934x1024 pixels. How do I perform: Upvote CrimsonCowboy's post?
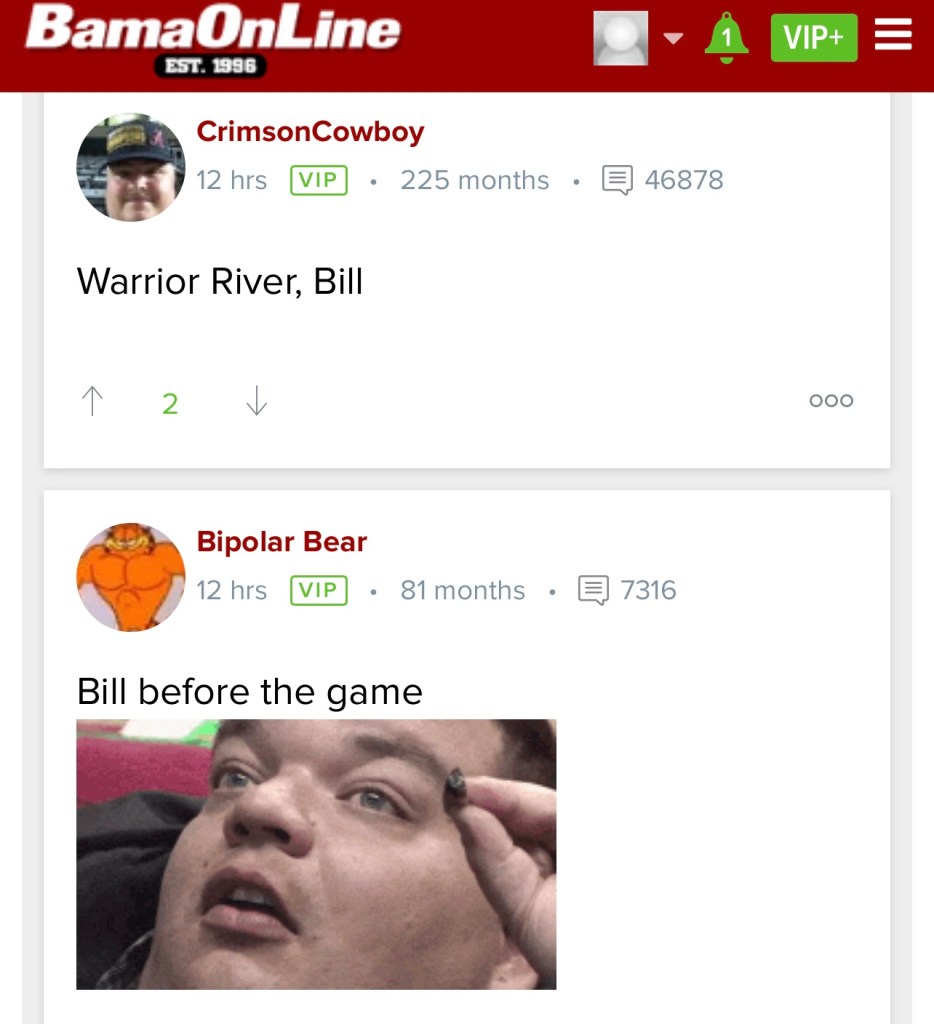click(91, 402)
